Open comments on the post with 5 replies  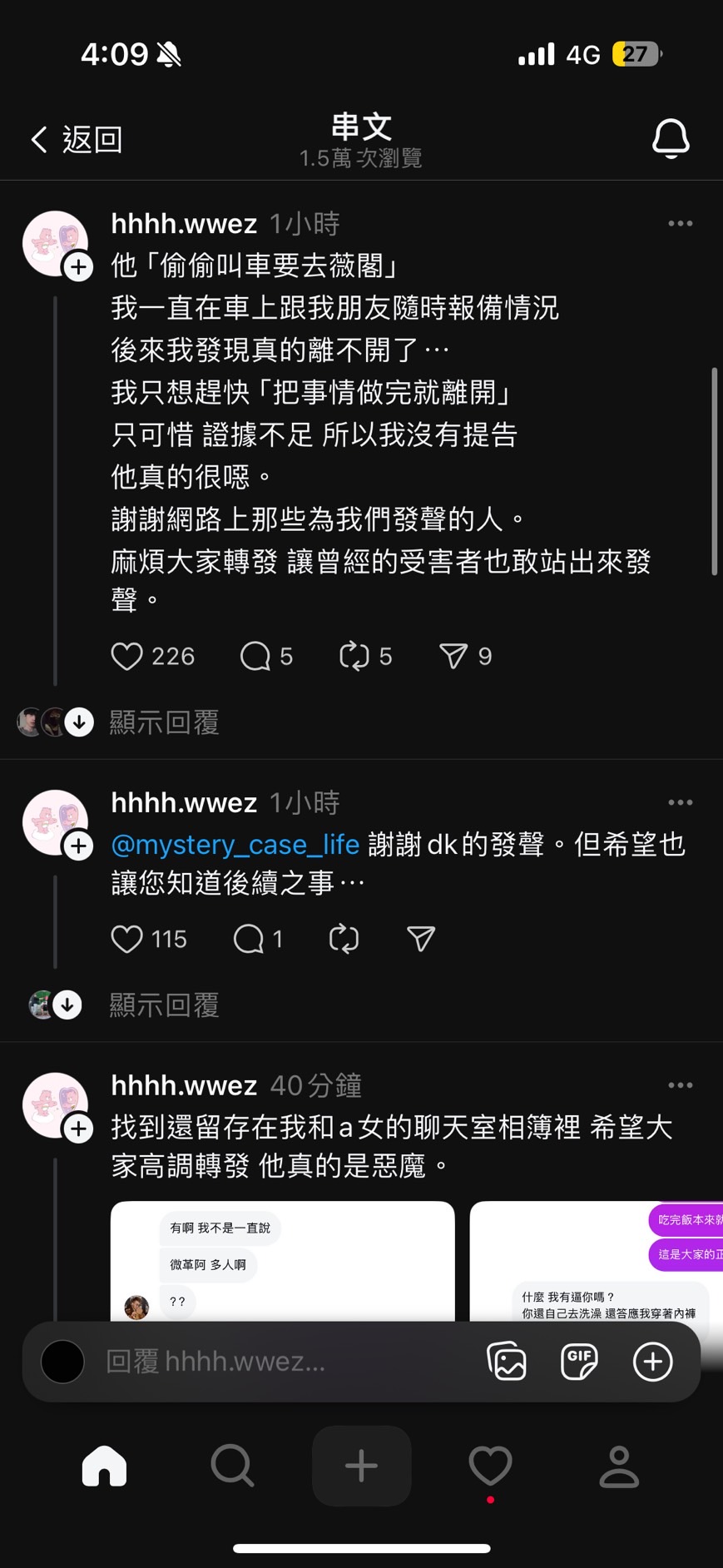pos(255,657)
